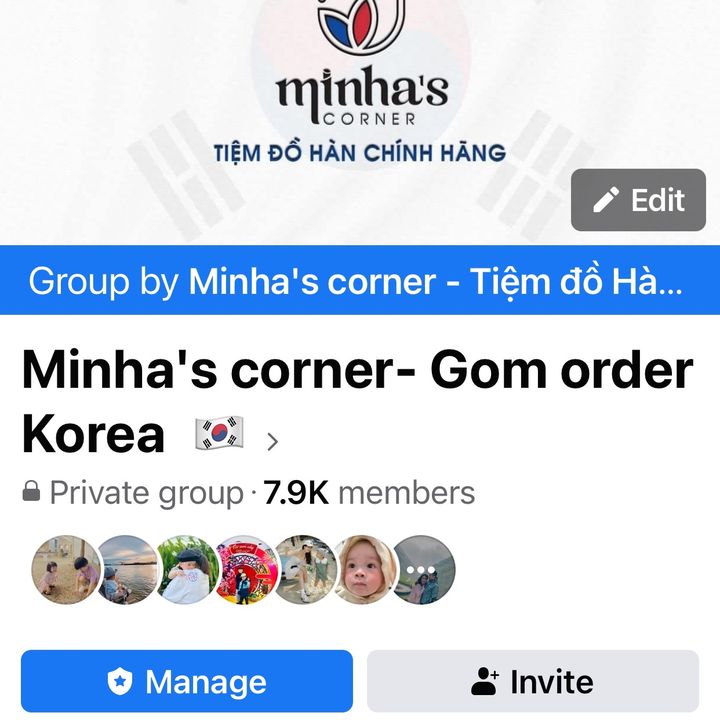
Task: Open the Minha's corner page link
Action: pos(435,282)
